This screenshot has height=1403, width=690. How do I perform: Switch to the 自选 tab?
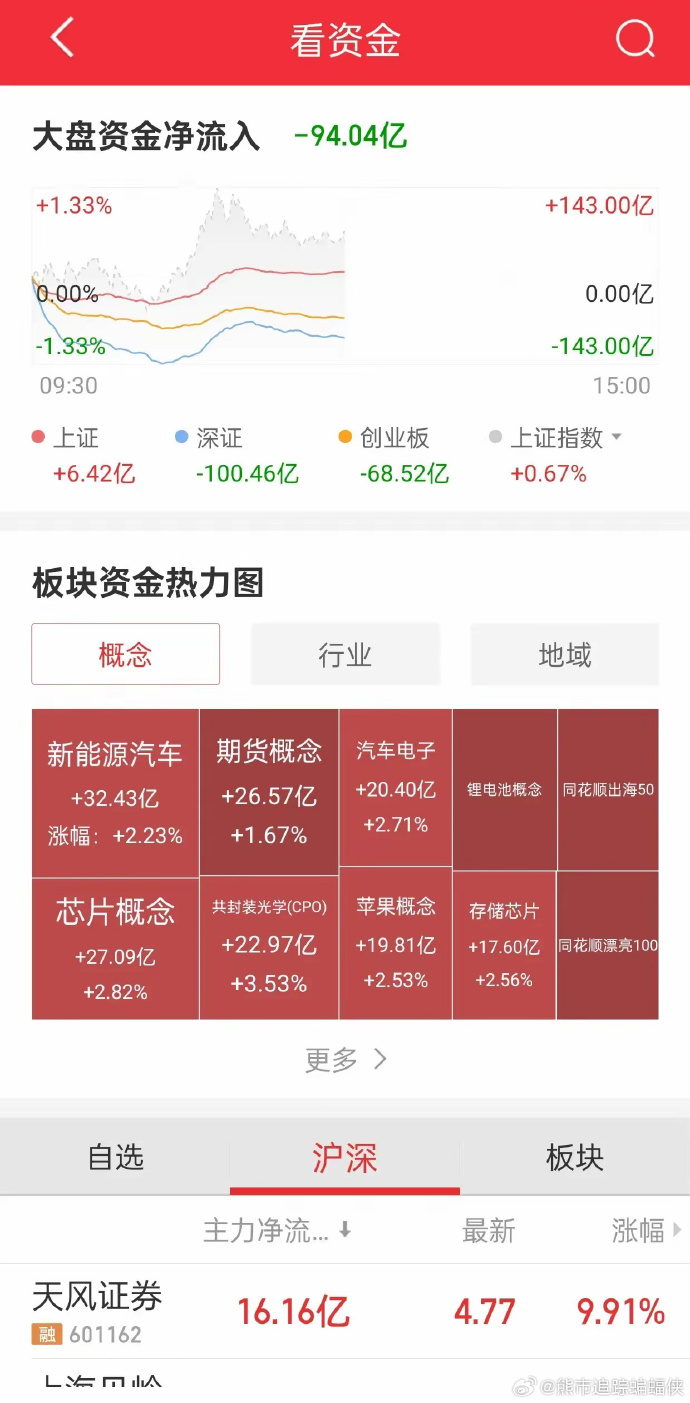tap(115, 1157)
